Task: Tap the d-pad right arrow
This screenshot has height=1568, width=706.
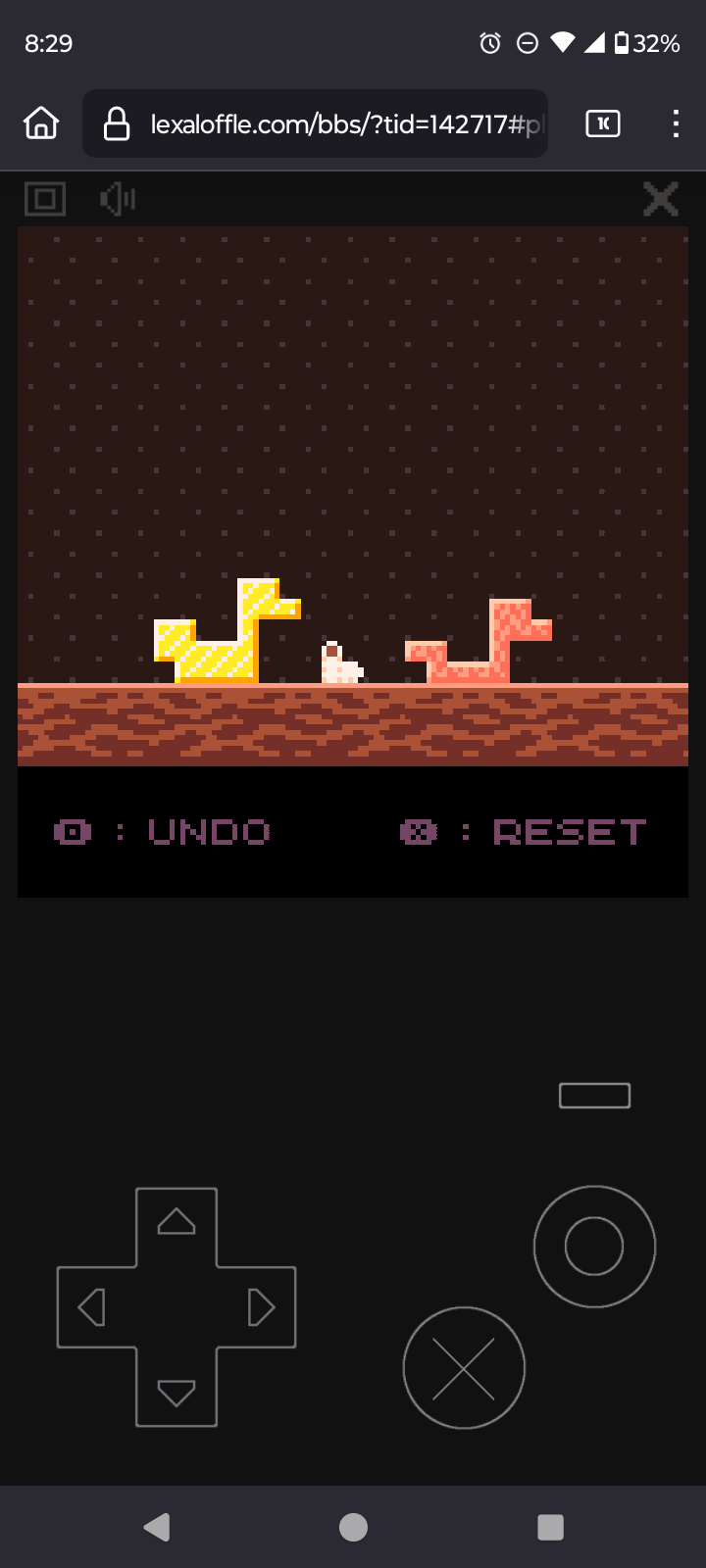Action: pyautogui.click(x=261, y=1307)
